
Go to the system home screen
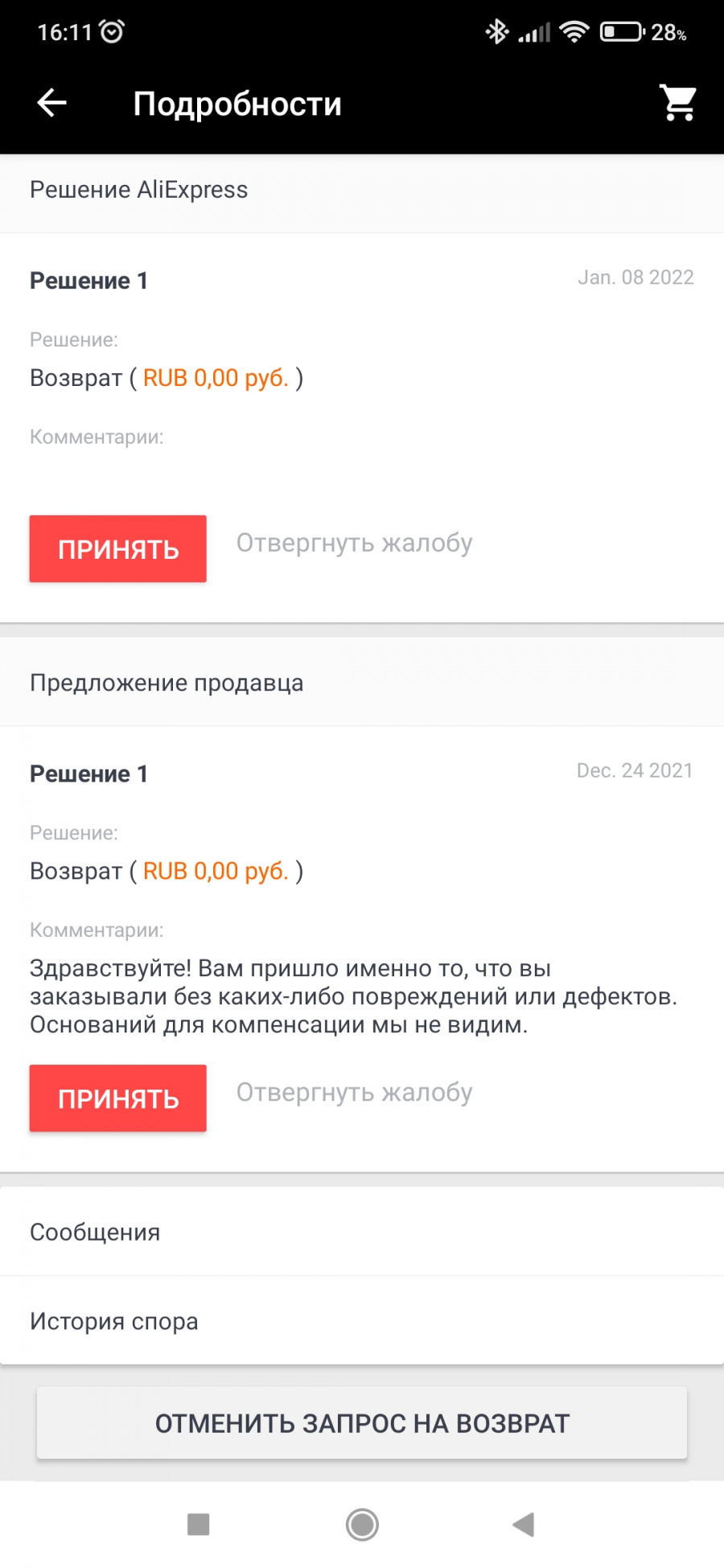(x=362, y=1524)
